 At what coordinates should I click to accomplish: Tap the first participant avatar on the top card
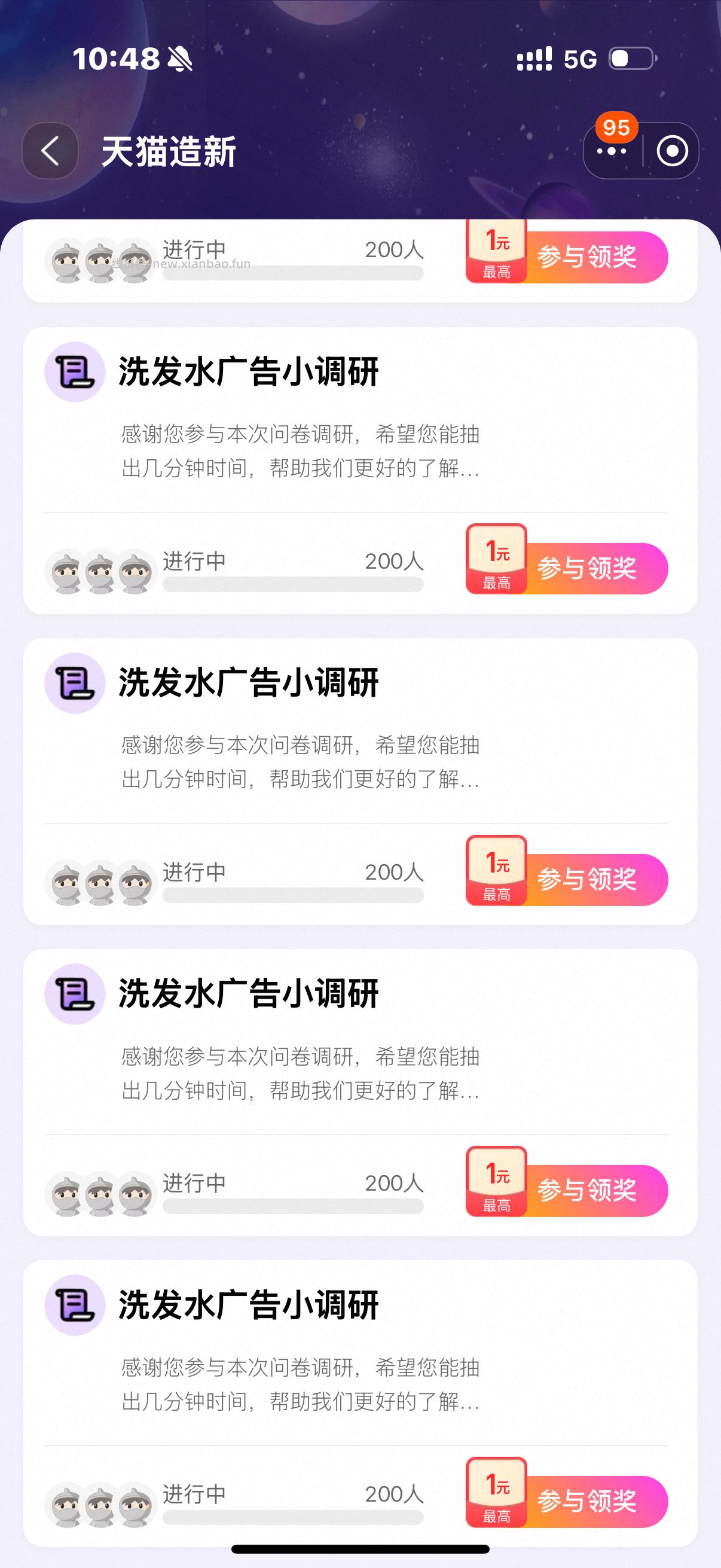(x=66, y=262)
